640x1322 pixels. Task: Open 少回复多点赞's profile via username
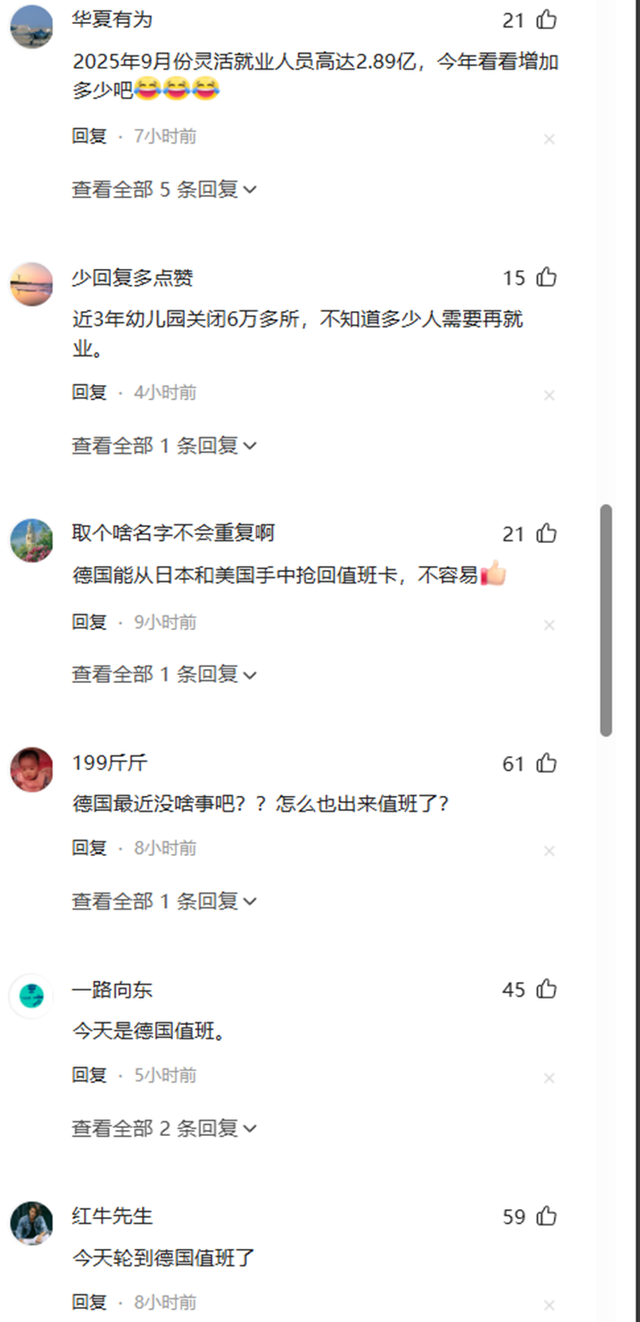point(132,278)
